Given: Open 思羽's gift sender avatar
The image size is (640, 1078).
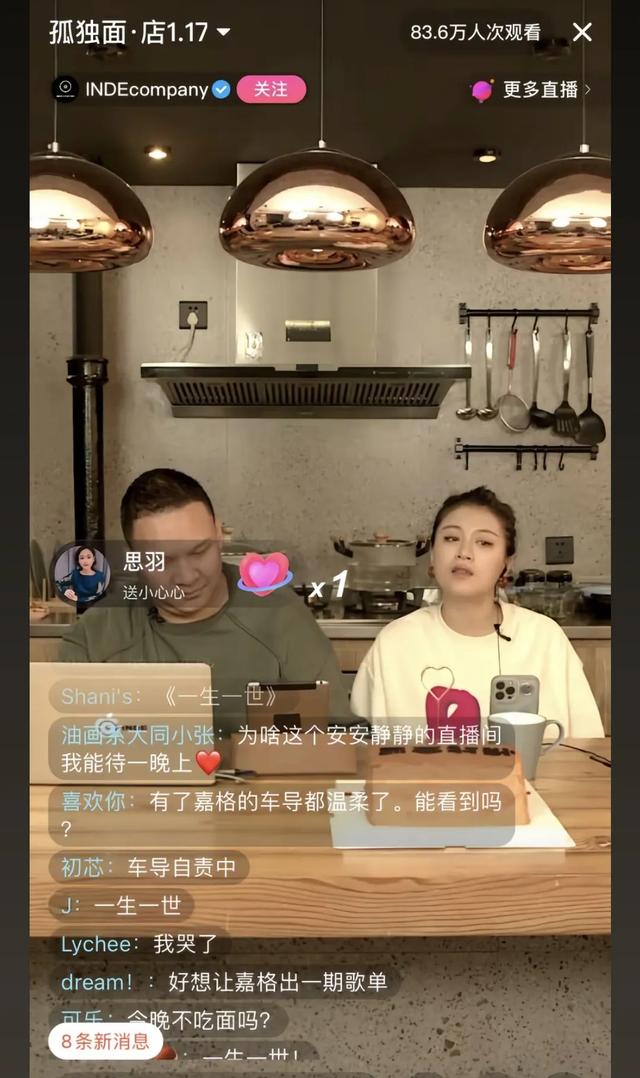Looking at the screenshot, I should tap(82, 573).
